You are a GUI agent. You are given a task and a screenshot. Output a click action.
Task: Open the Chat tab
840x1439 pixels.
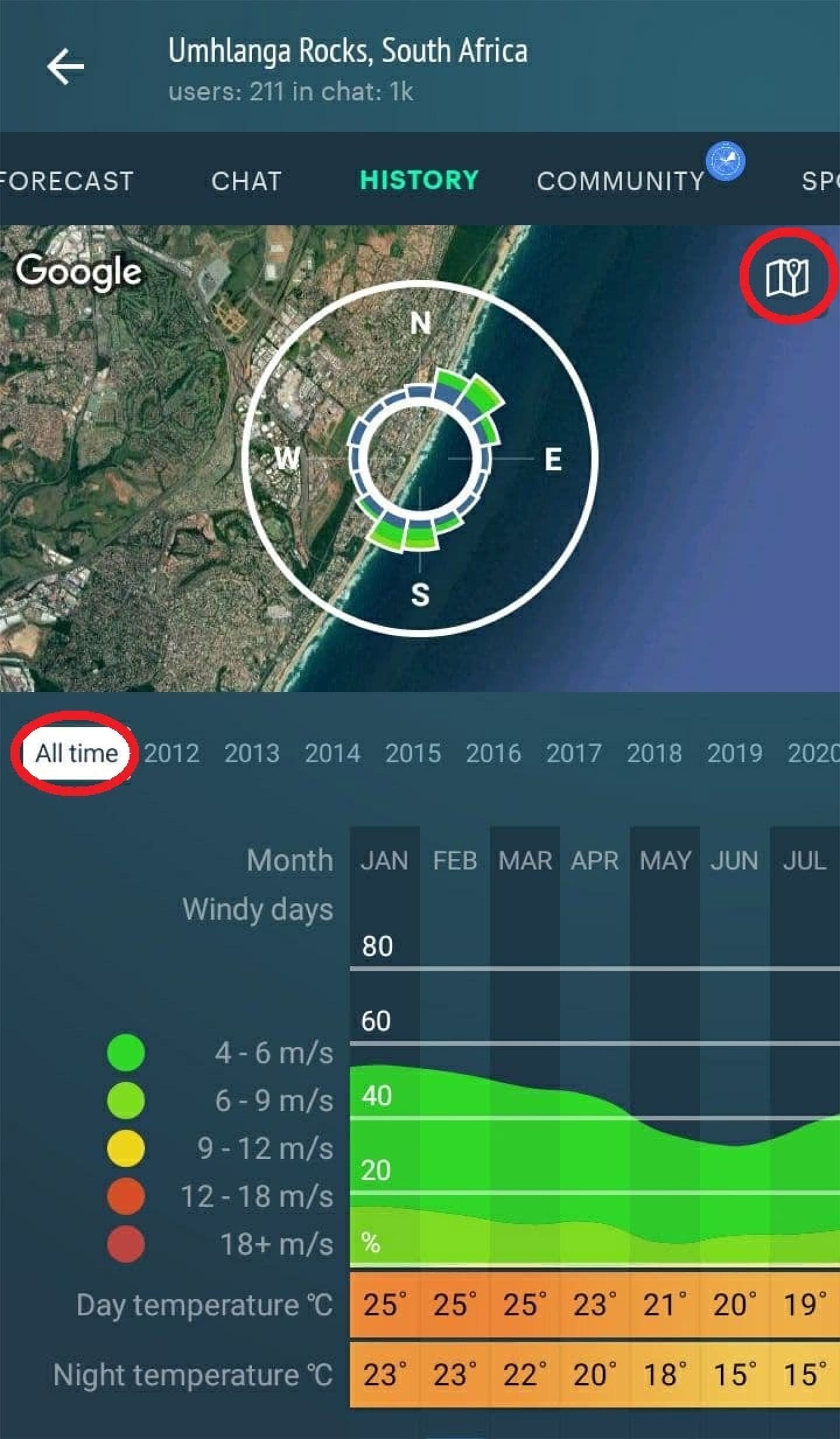[x=246, y=181]
